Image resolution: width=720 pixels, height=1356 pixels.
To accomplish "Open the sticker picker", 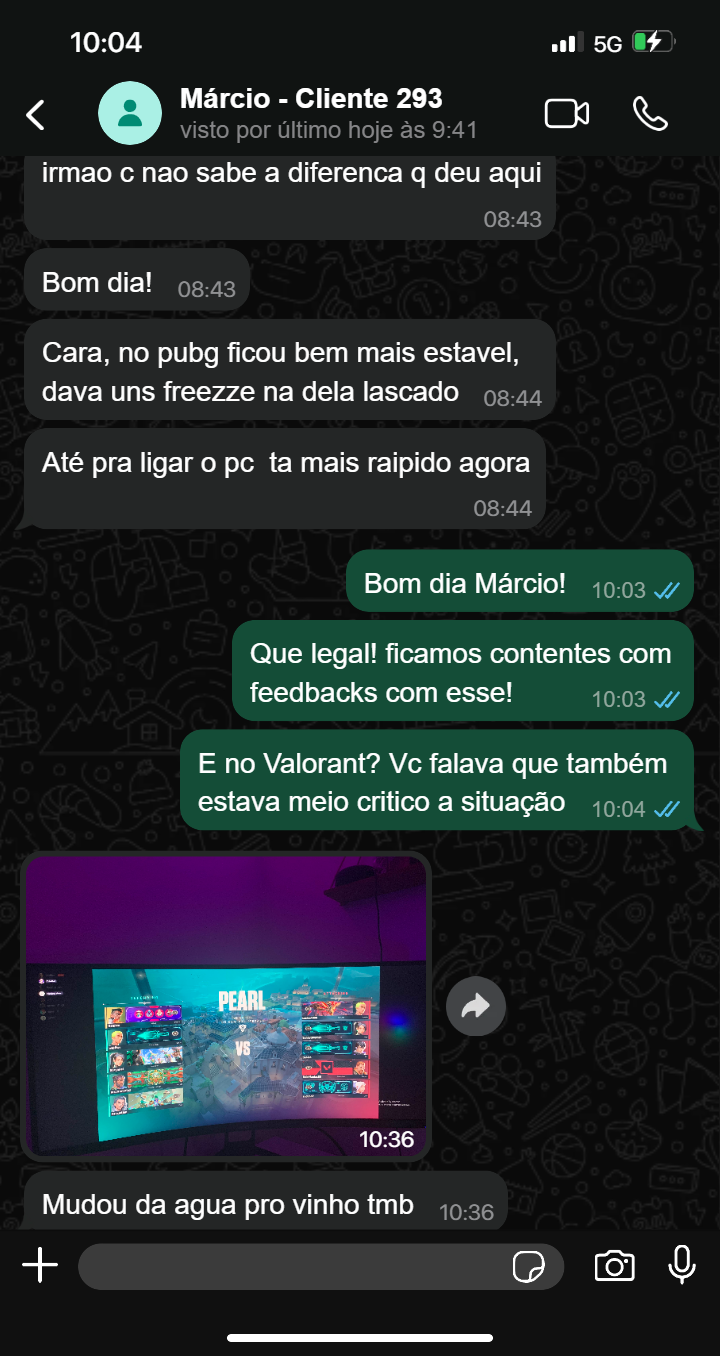I will (x=528, y=1267).
